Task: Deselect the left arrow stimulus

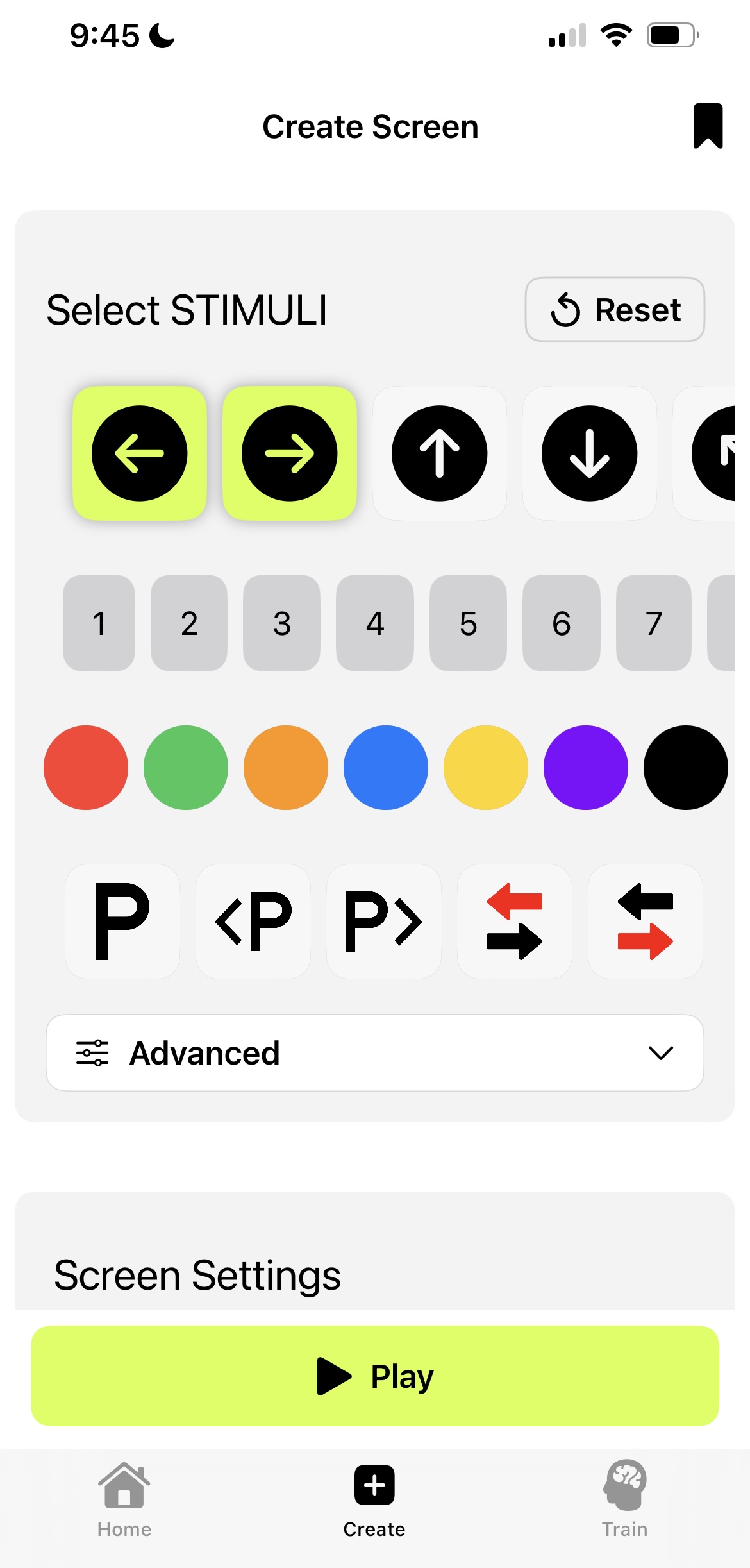Action: [x=139, y=453]
